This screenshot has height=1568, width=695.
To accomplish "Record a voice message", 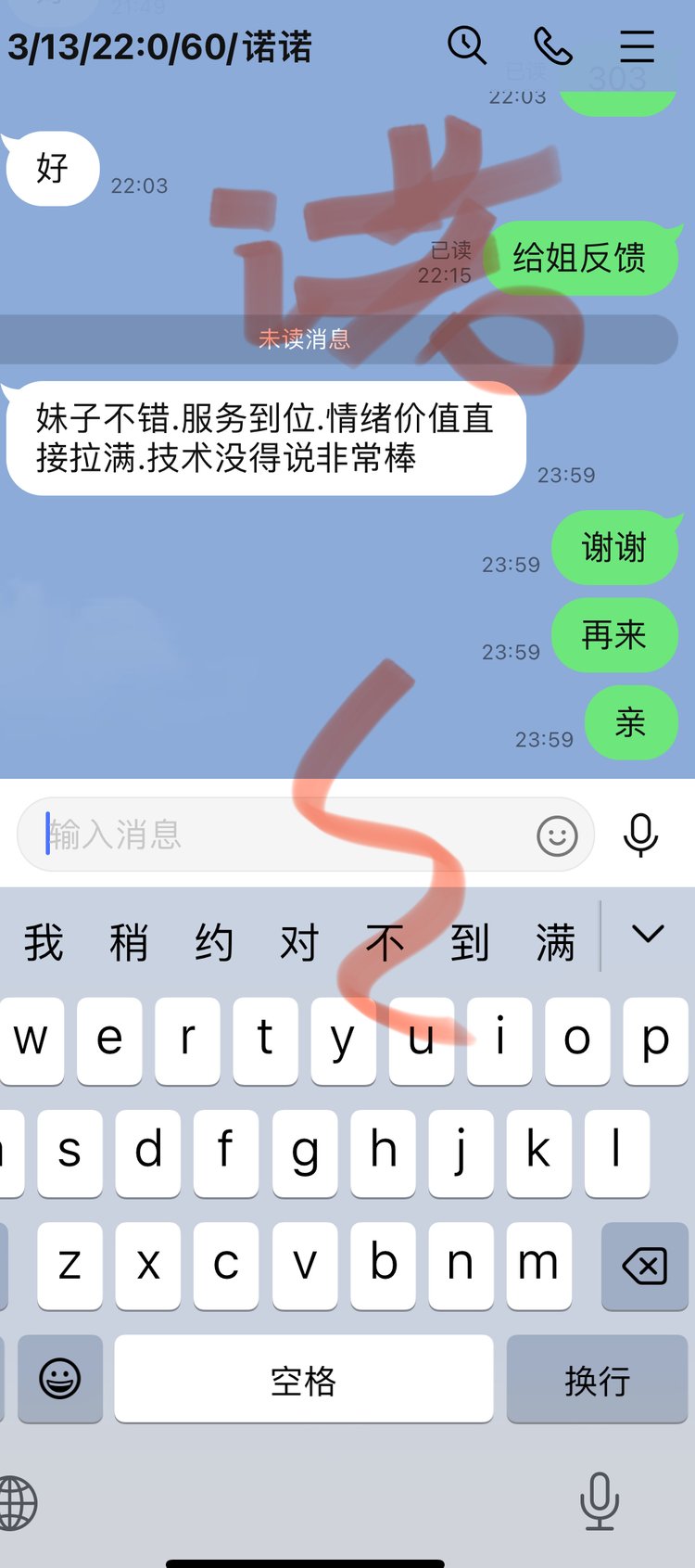I will click(640, 835).
